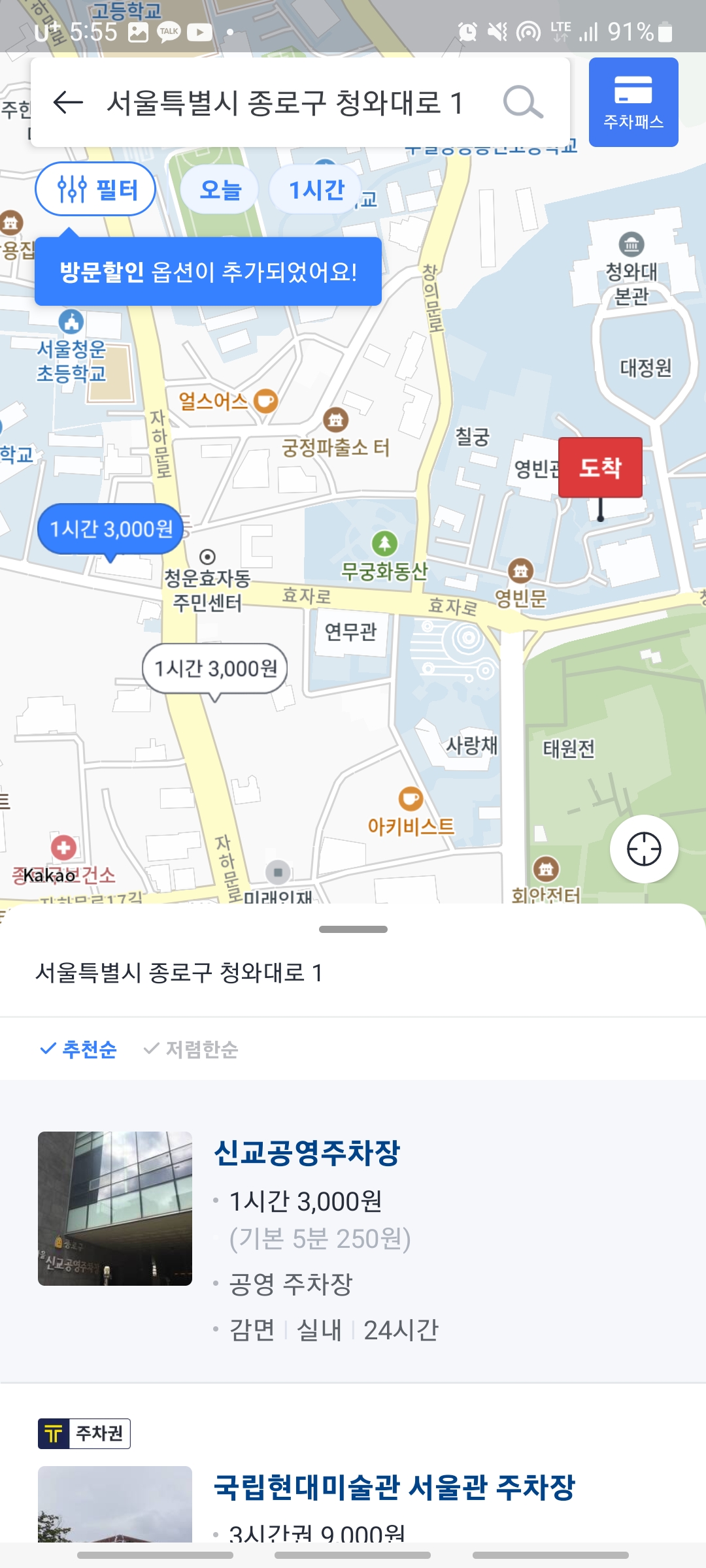Screen dimensions: 706x1568
Task: Toggle the 오늘 filter chip
Action: [219, 188]
